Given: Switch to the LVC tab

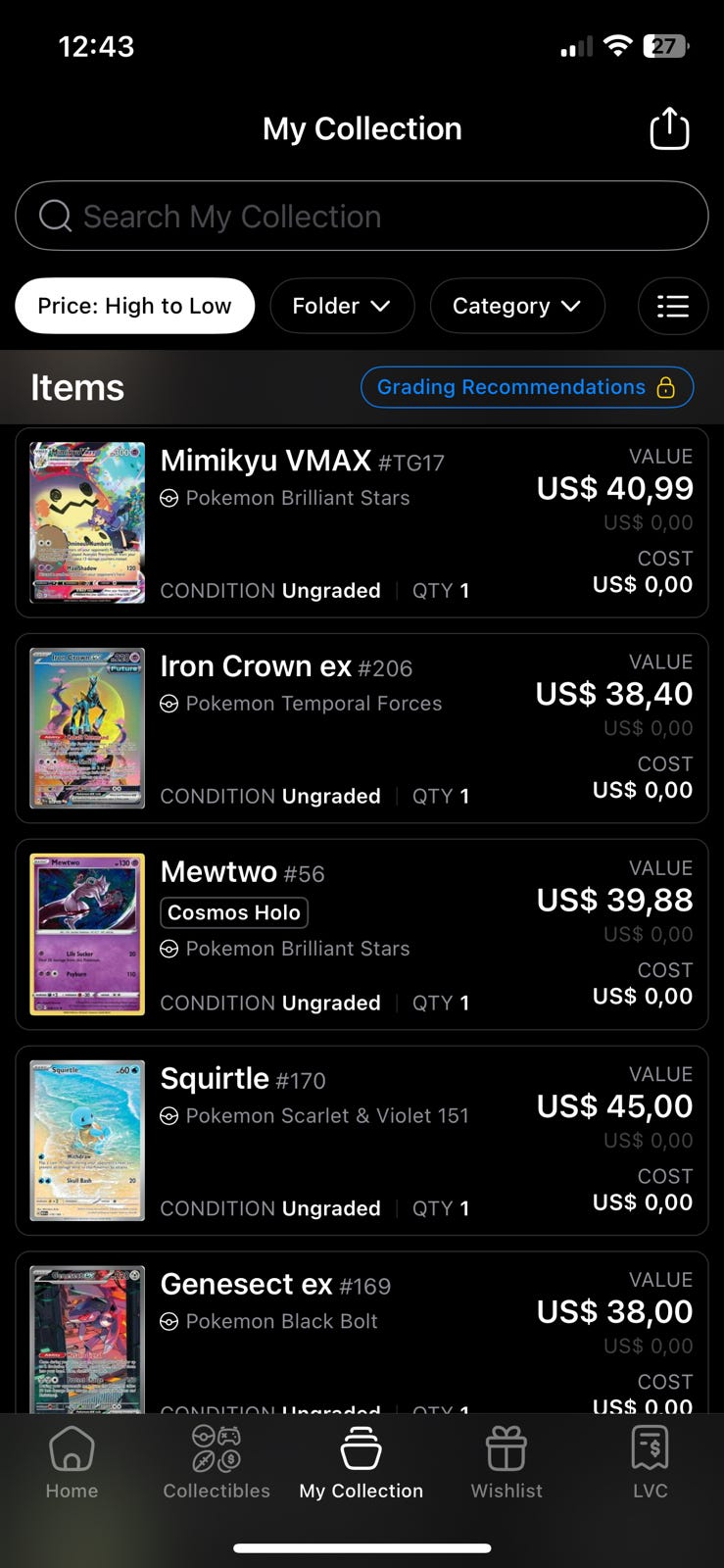Looking at the screenshot, I should [x=650, y=1463].
